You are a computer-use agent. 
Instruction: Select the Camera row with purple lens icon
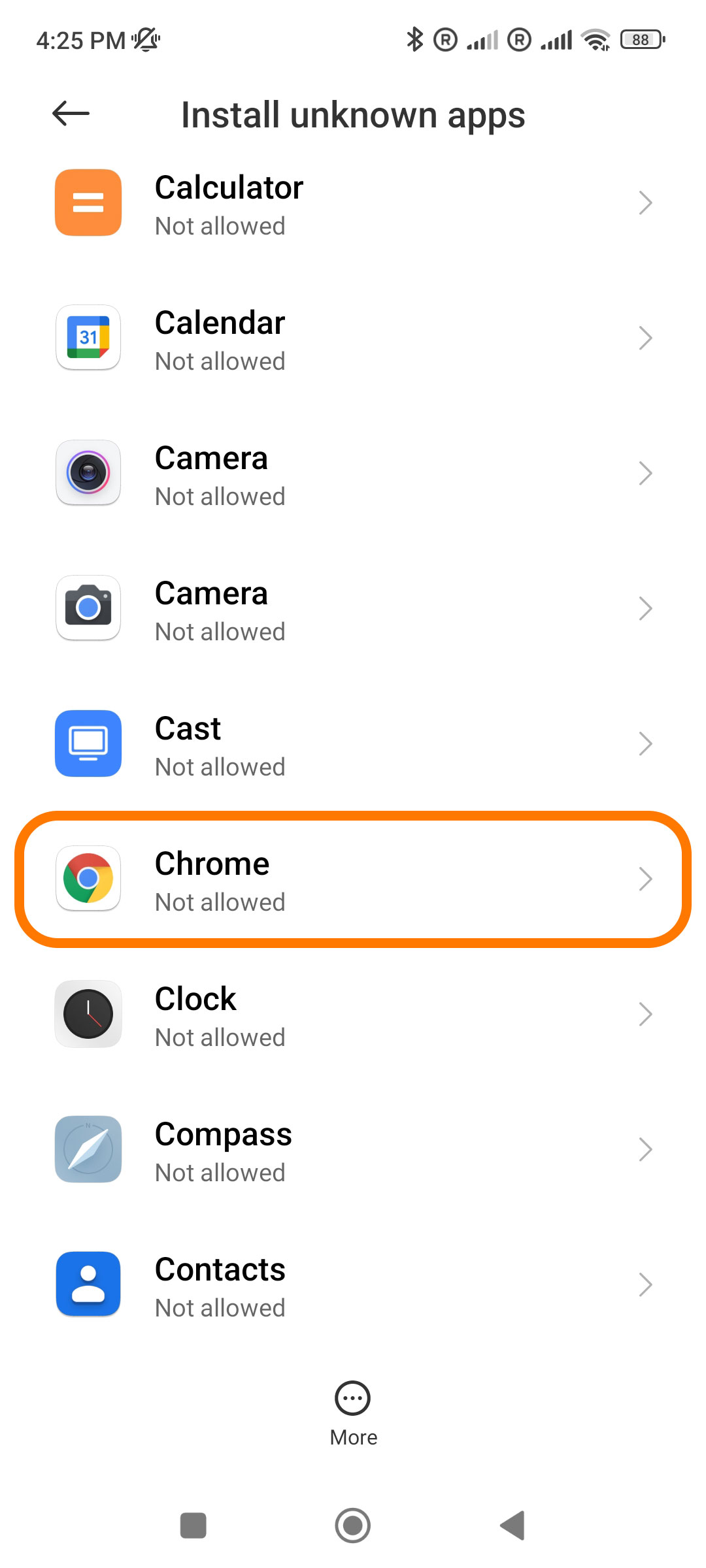(353, 474)
